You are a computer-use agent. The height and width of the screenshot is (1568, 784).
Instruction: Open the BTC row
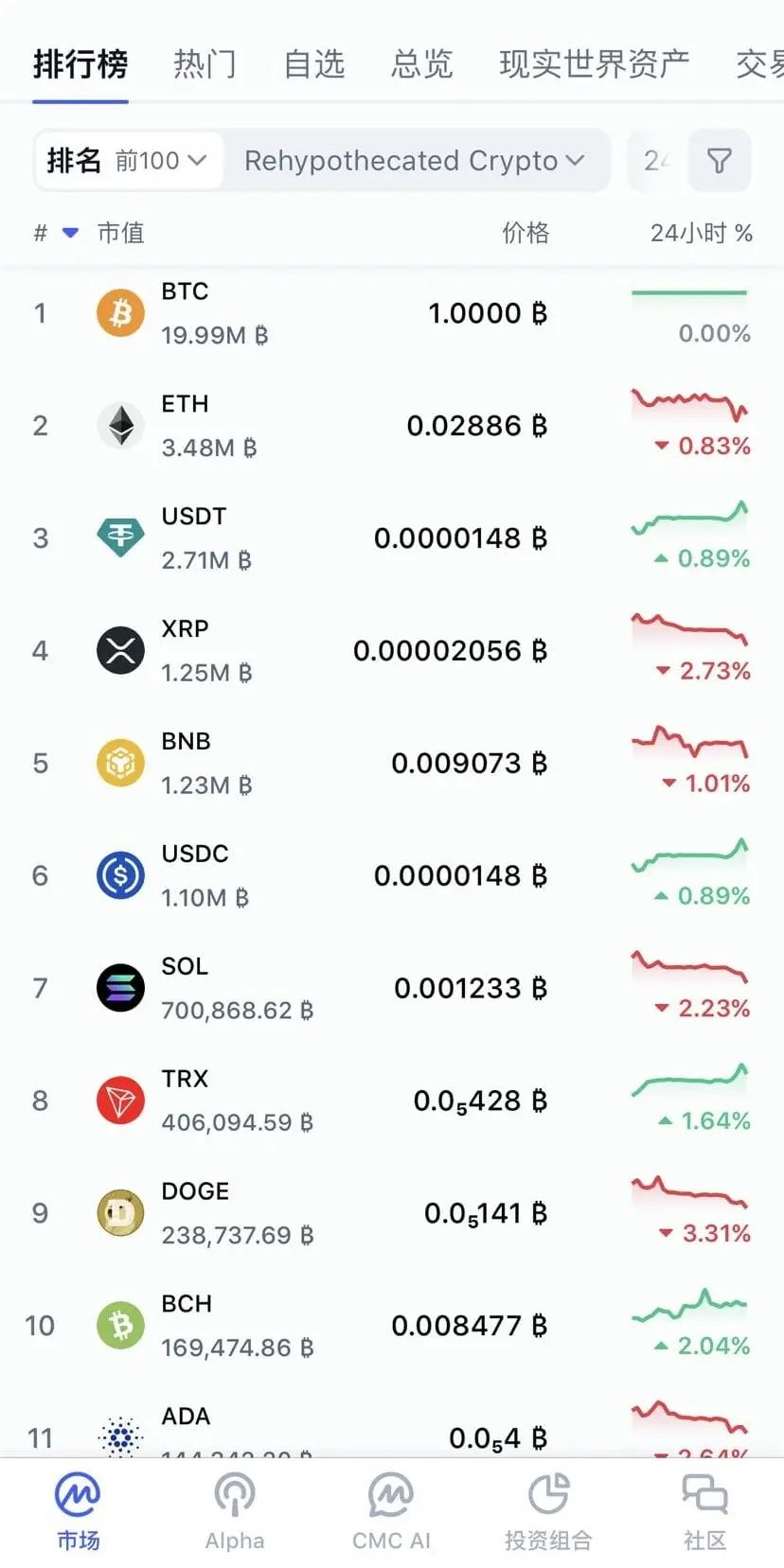tap(392, 313)
